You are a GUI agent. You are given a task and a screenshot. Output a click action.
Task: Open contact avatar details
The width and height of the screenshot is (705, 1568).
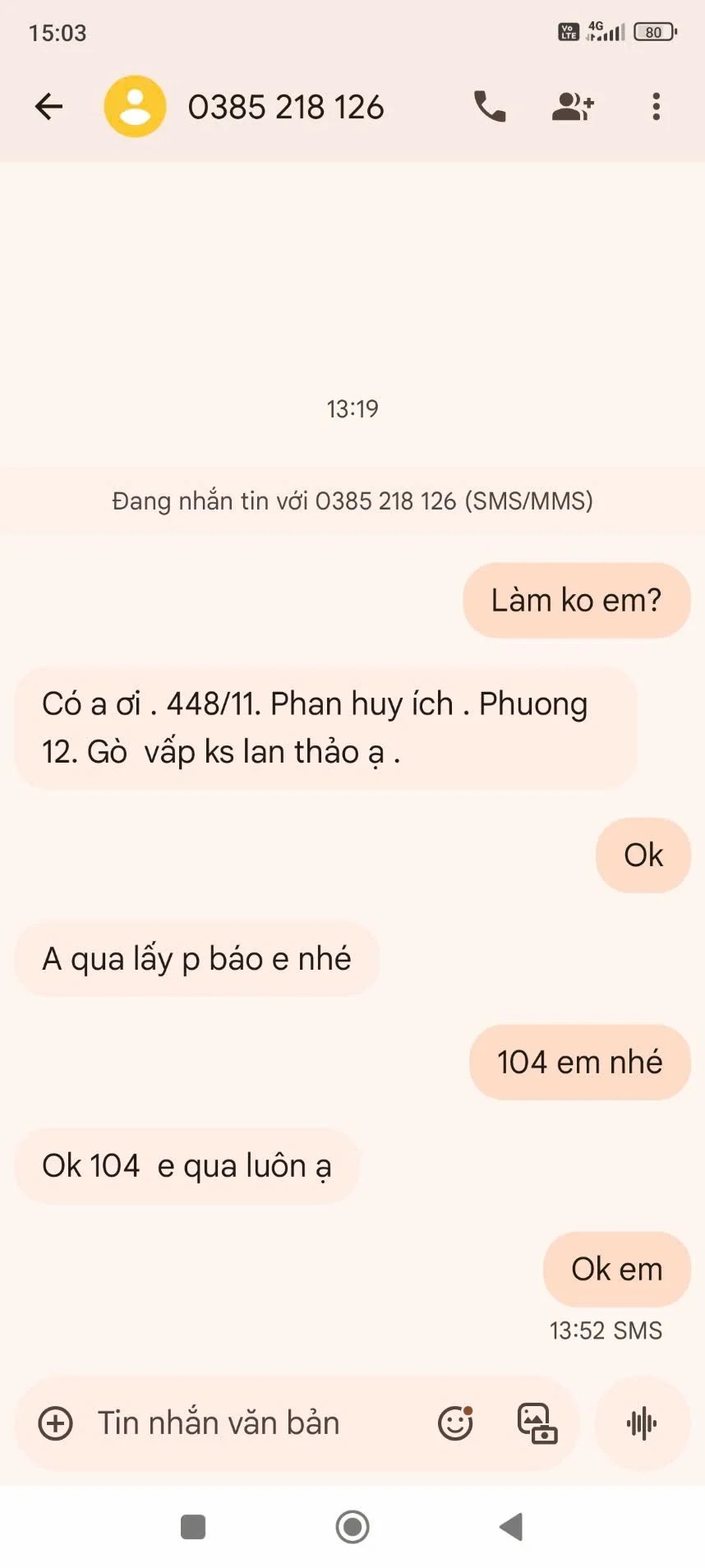point(135,106)
